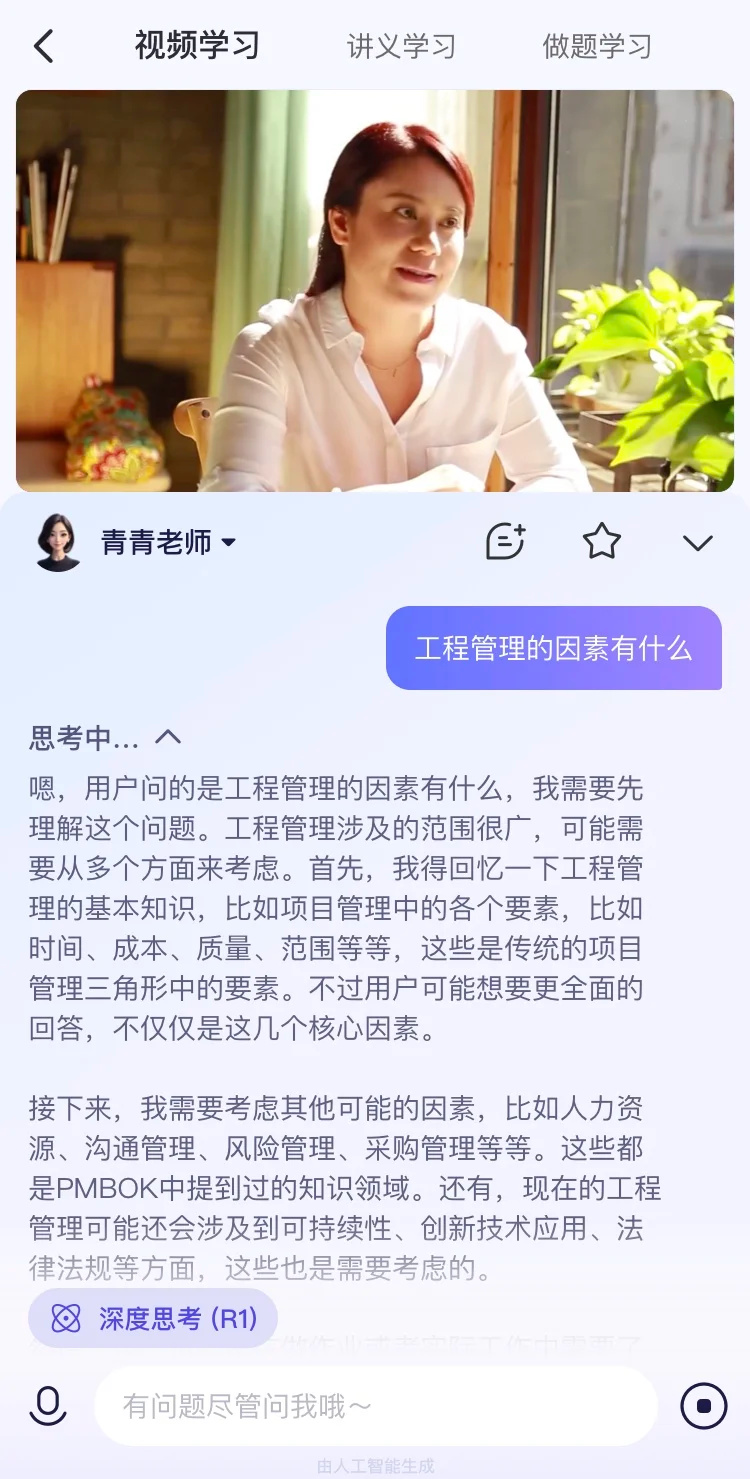
Task: Focus the 有问题尽管问我哦 input field
Action: pos(375,1406)
